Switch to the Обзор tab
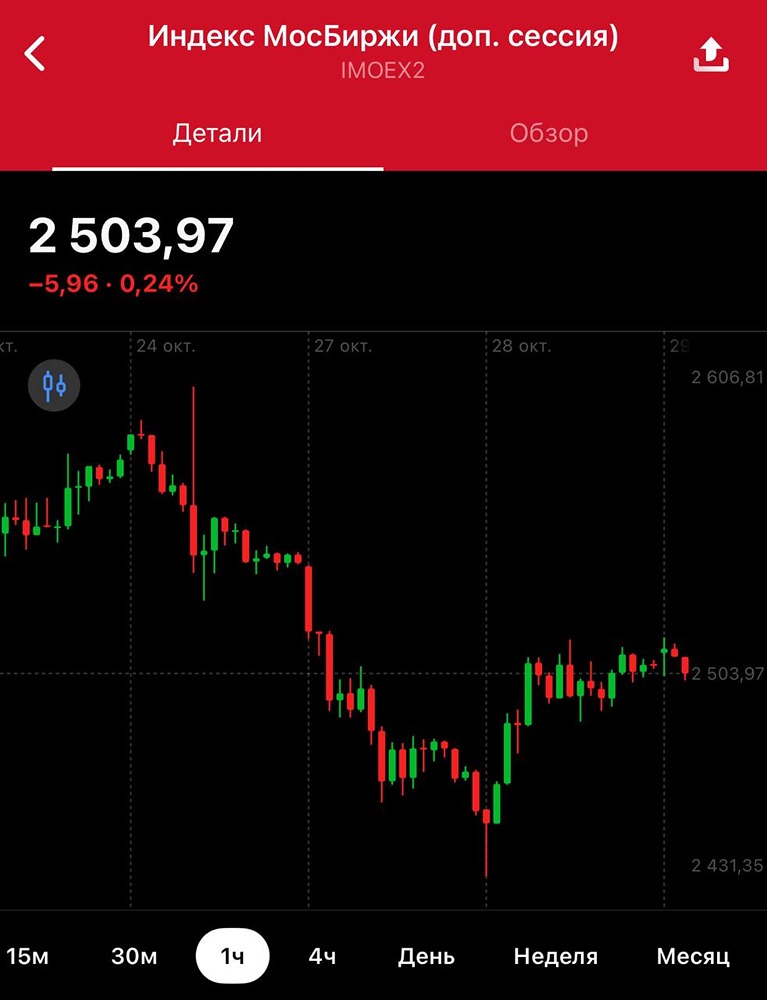Screen dimensions: 767x1000 pyautogui.click(x=548, y=134)
